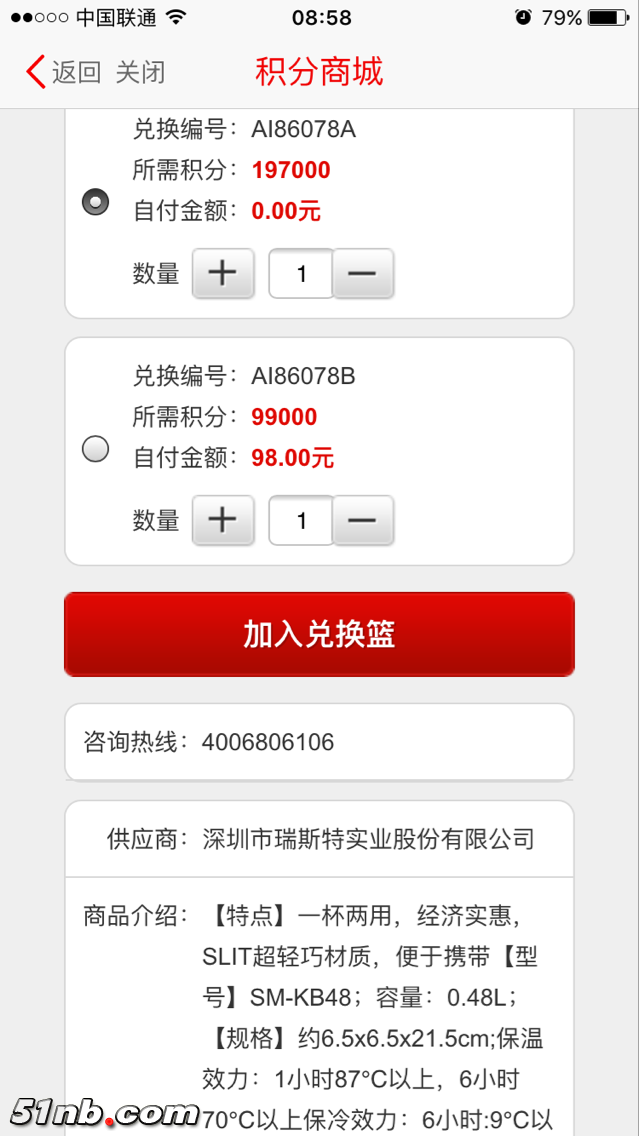The width and height of the screenshot is (639, 1136).
Task: Edit quantity field for AI86078B
Action: click(301, 520)
